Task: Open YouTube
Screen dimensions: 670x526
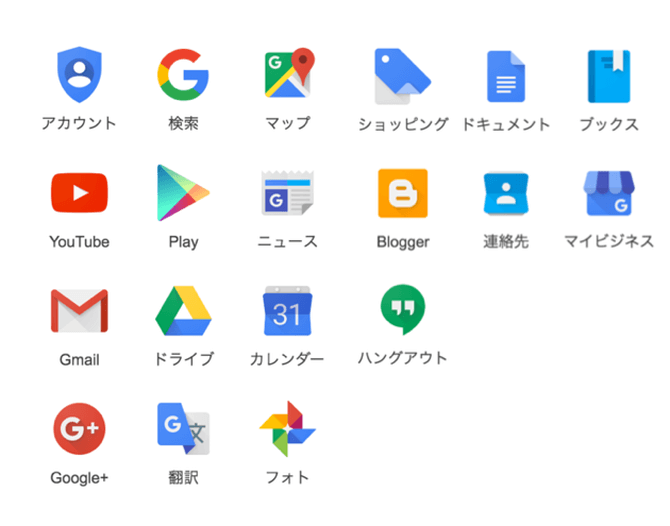Action: click(79, 193)
